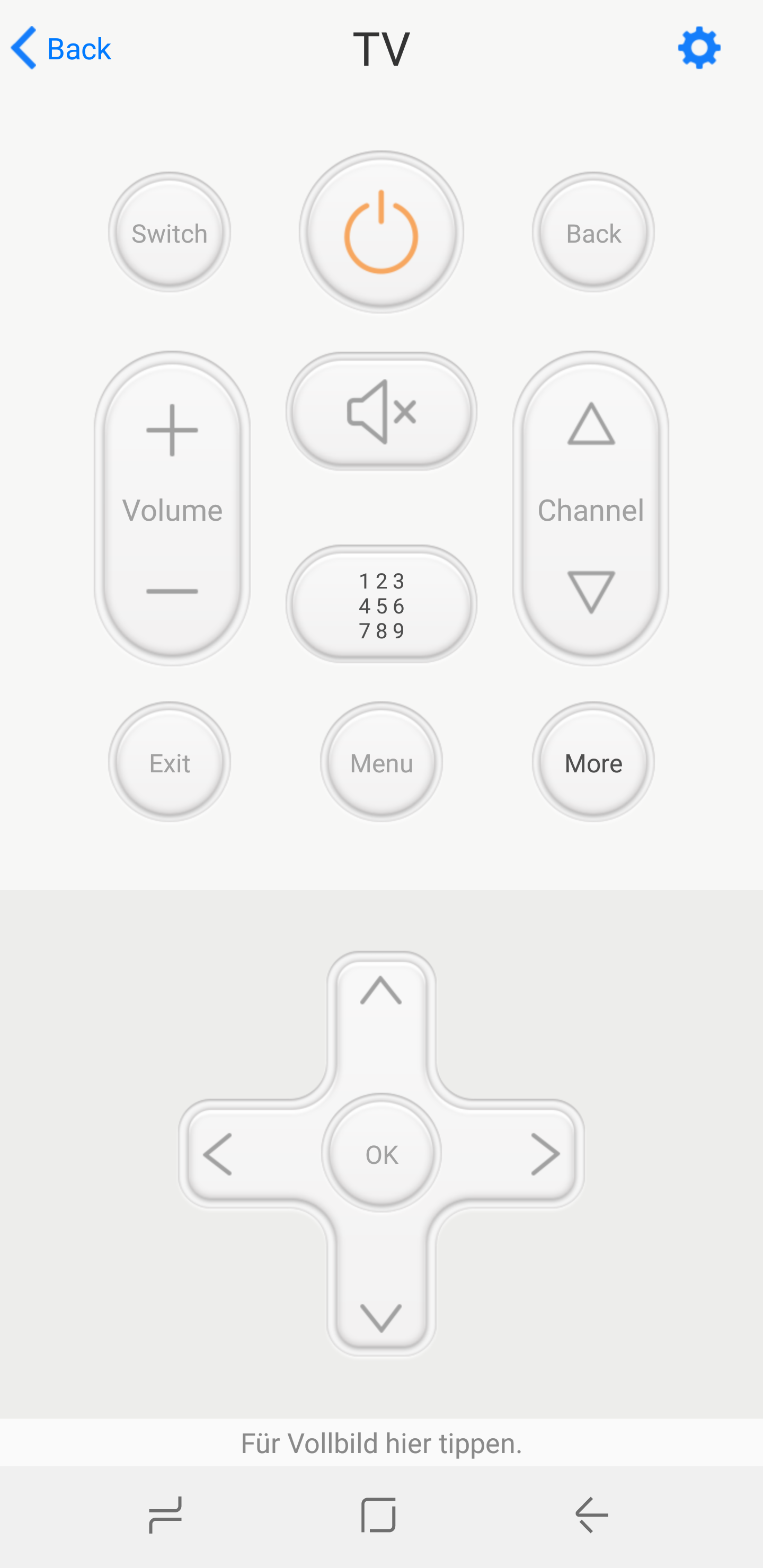Tap the round Back remote button

[x=593, y=233]
